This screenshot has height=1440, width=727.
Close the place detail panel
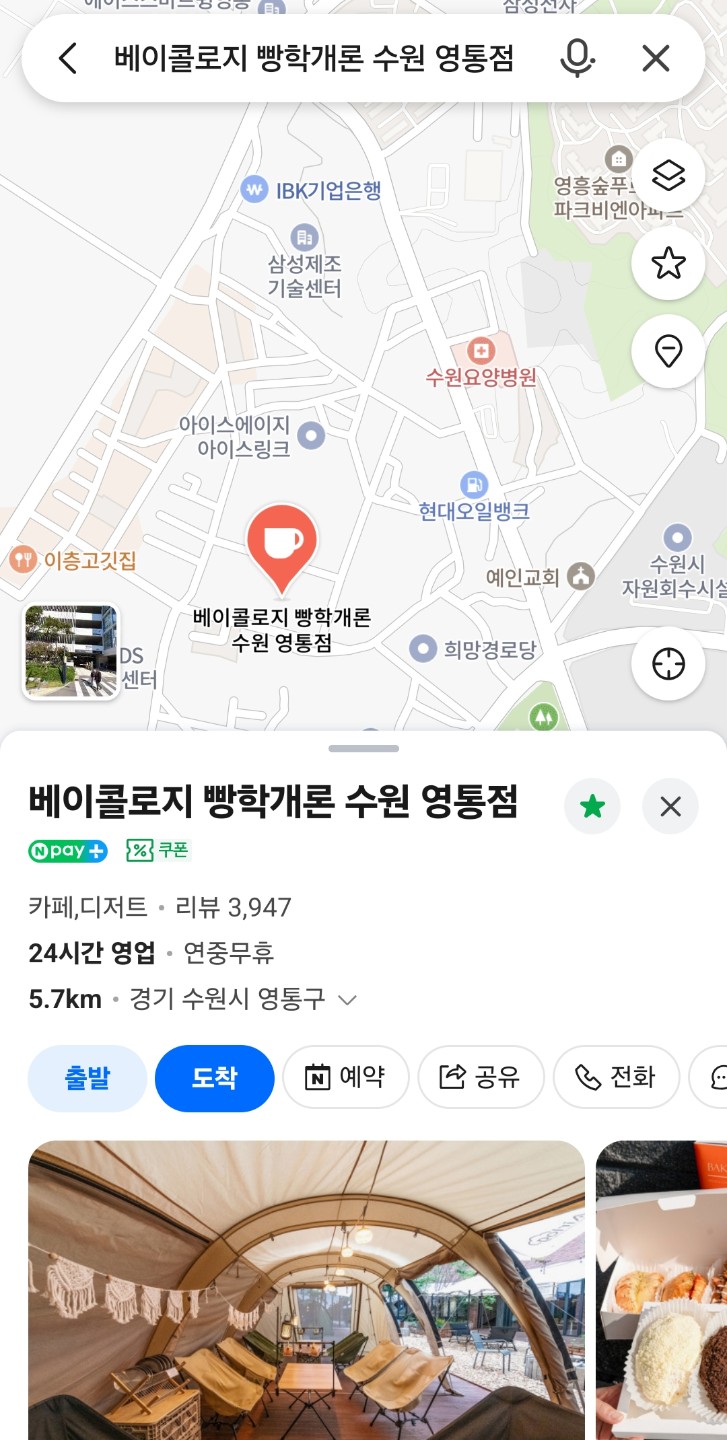(x=670, y=806)
